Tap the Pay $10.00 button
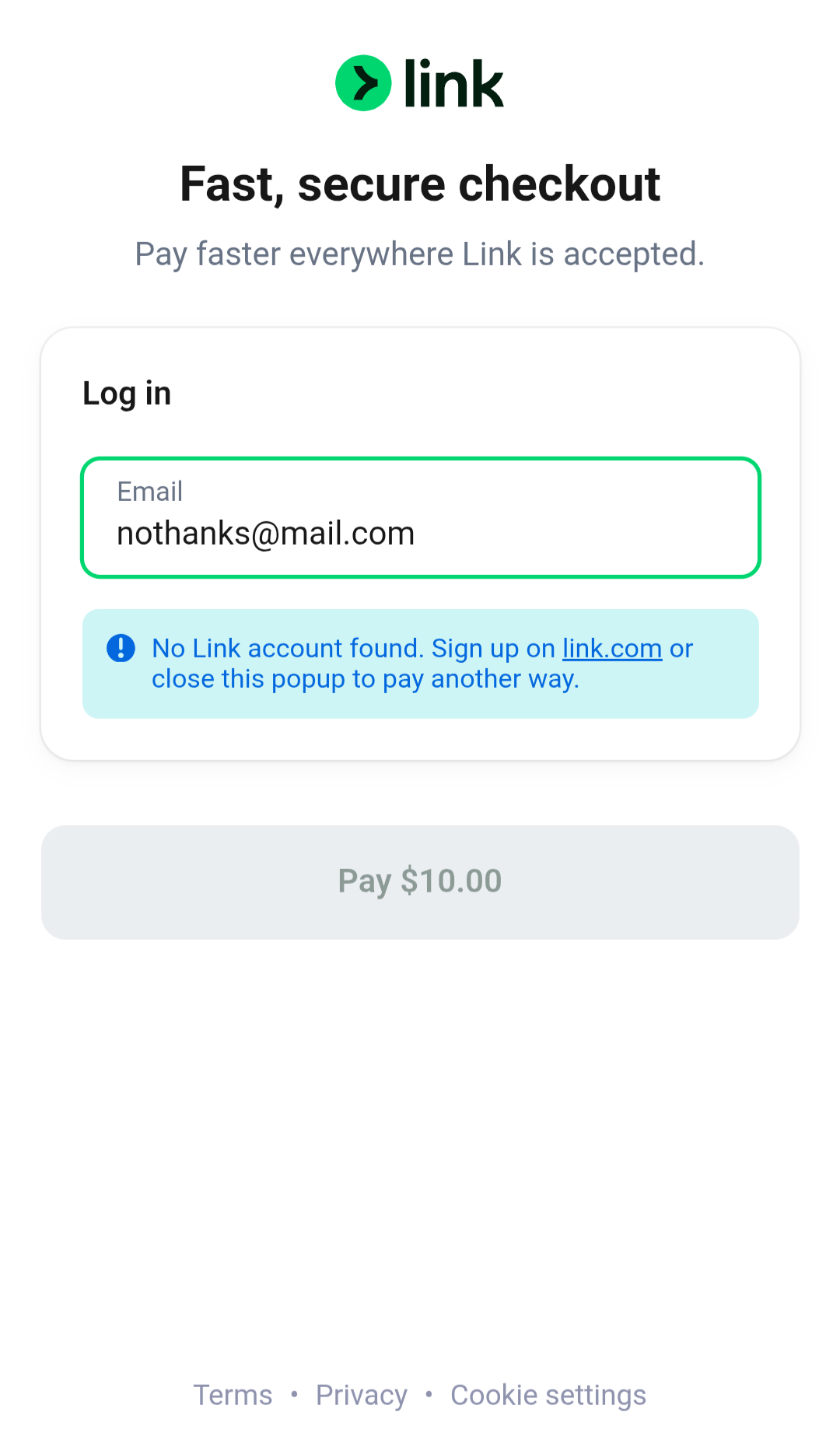This screenshot has height=1454, width=840. point(420,881)
